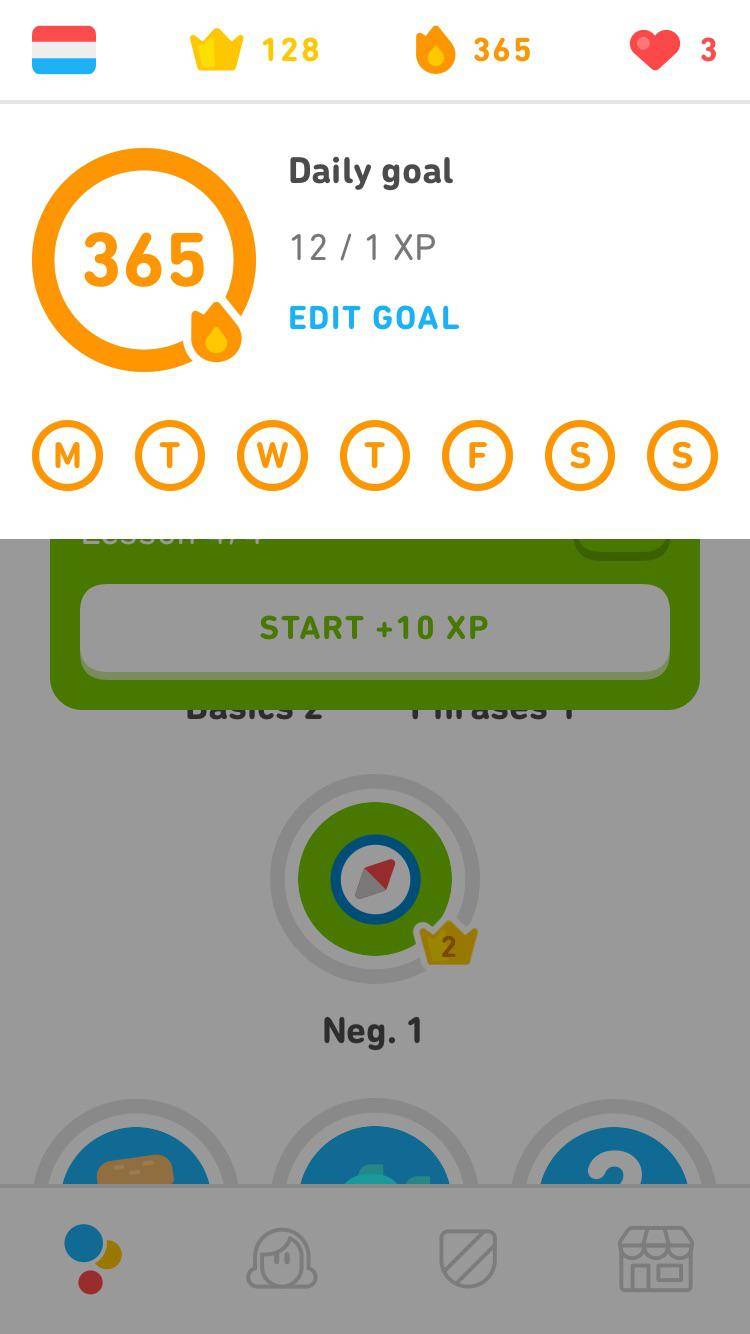Toggle Friday's goal circle
This screenshot has height=1334, width=750.
click(x=477, y=456)
